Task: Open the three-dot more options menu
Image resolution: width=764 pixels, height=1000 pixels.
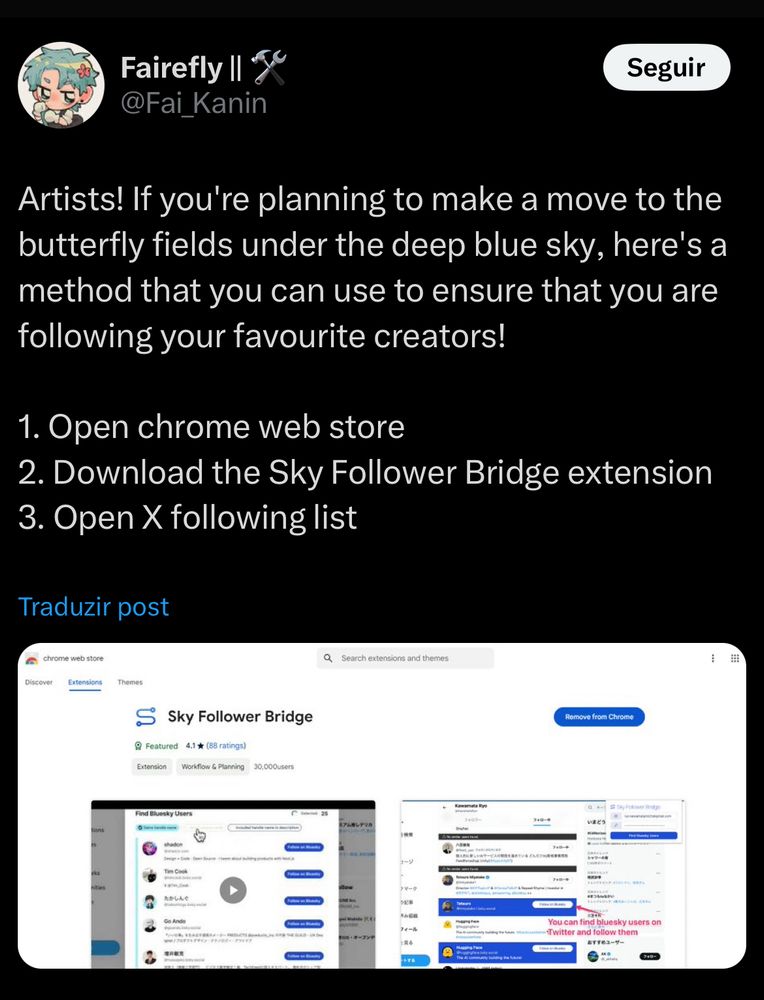Action: point(712,658)
